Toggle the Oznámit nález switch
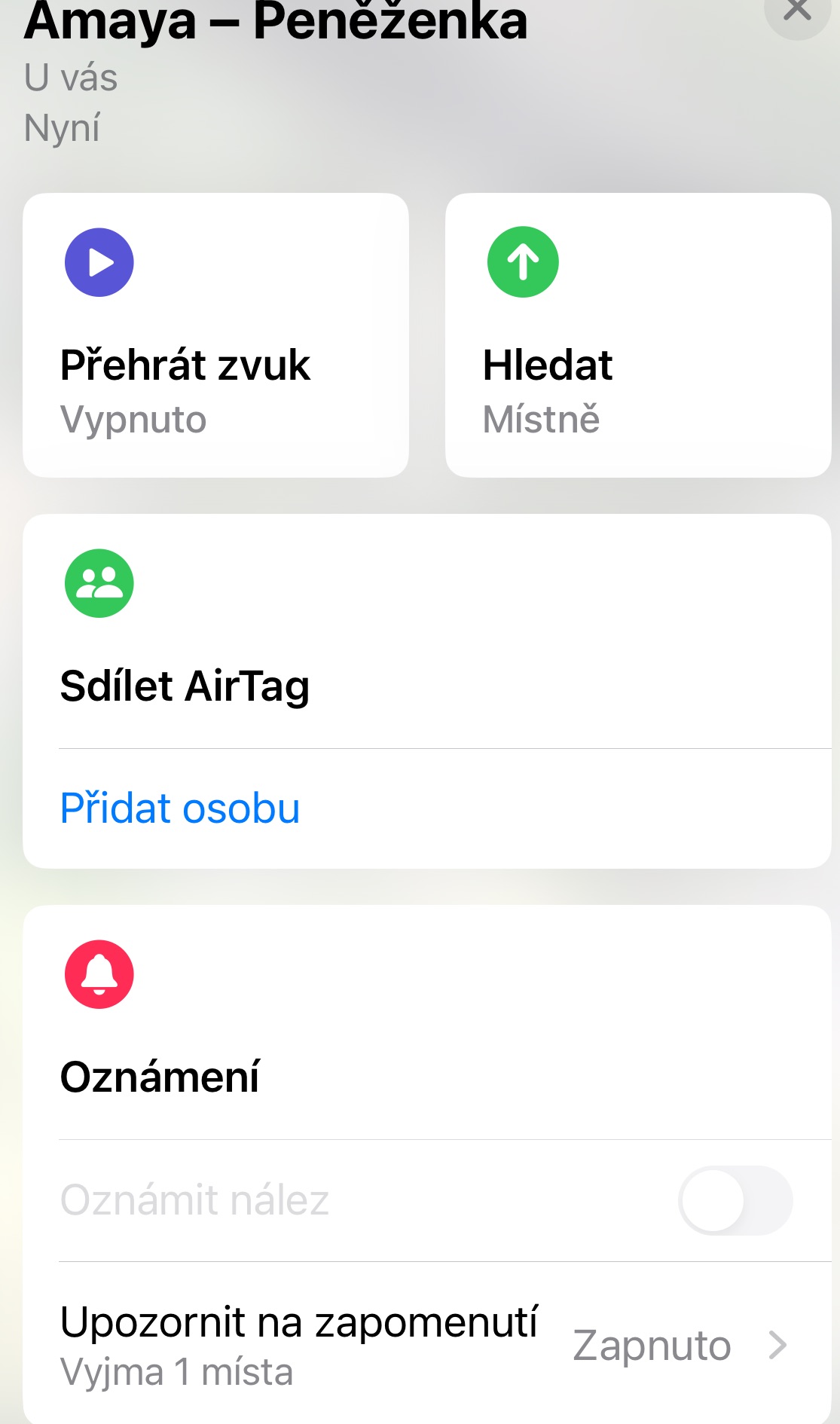Viewport: 840px width, 1424px height. [735, 1200]
